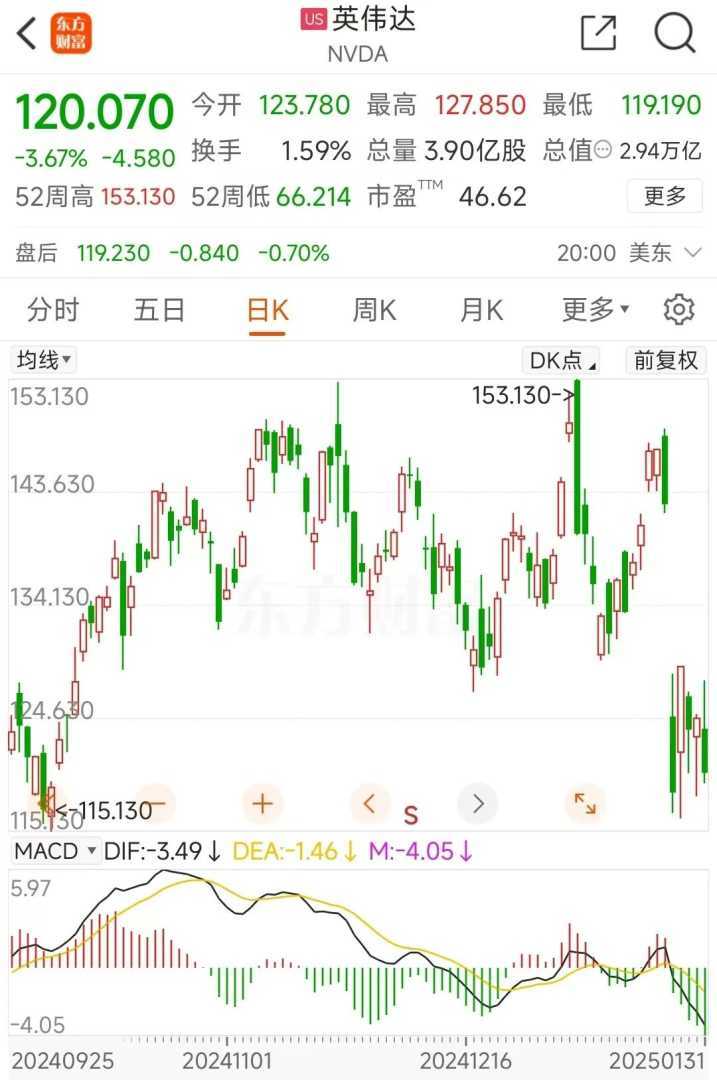Select the 日K chart tab
This screenshot has width=717, height=1080.
(267, 310)
